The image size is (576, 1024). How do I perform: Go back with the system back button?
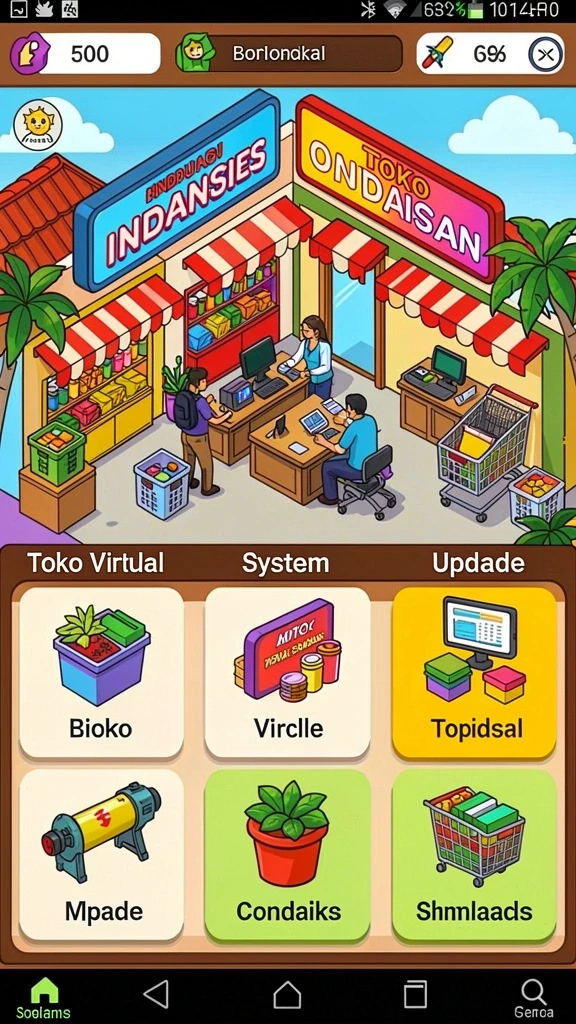click(x=156, y=995)
